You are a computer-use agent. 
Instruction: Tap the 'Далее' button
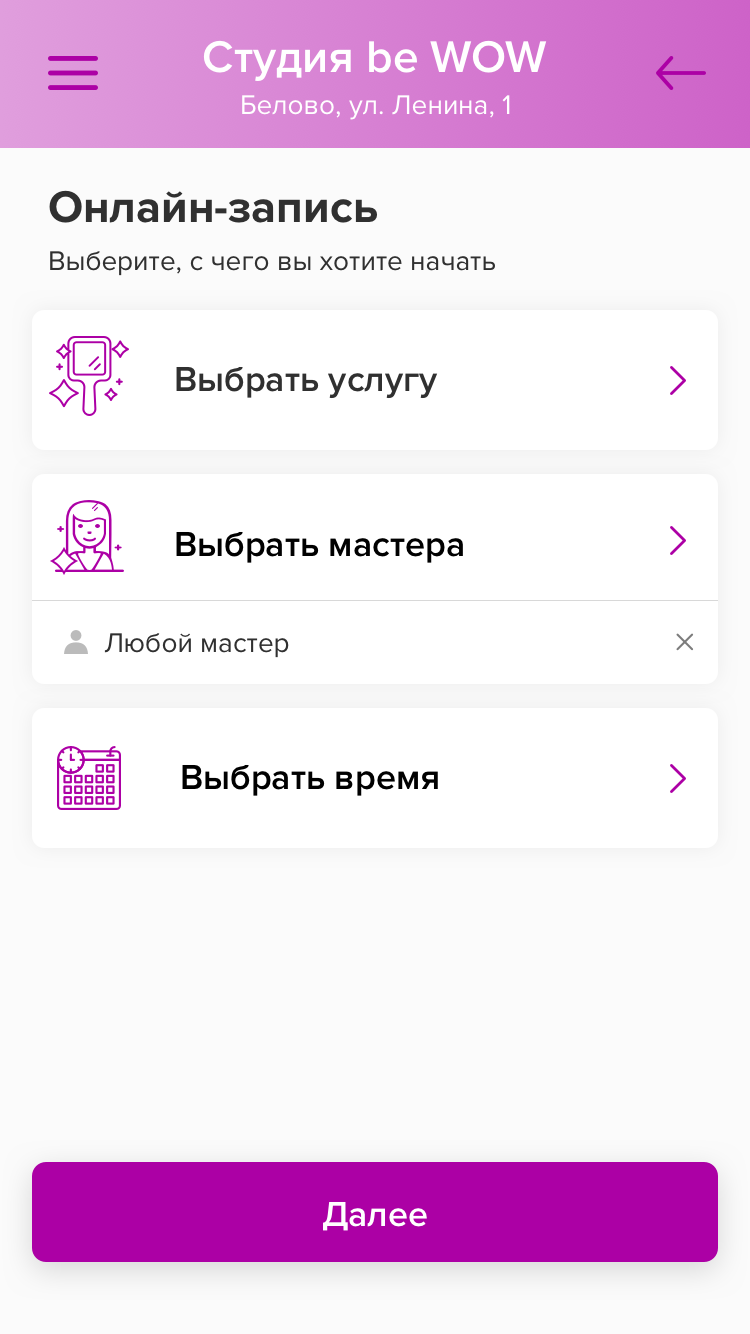coord(375,1212)
